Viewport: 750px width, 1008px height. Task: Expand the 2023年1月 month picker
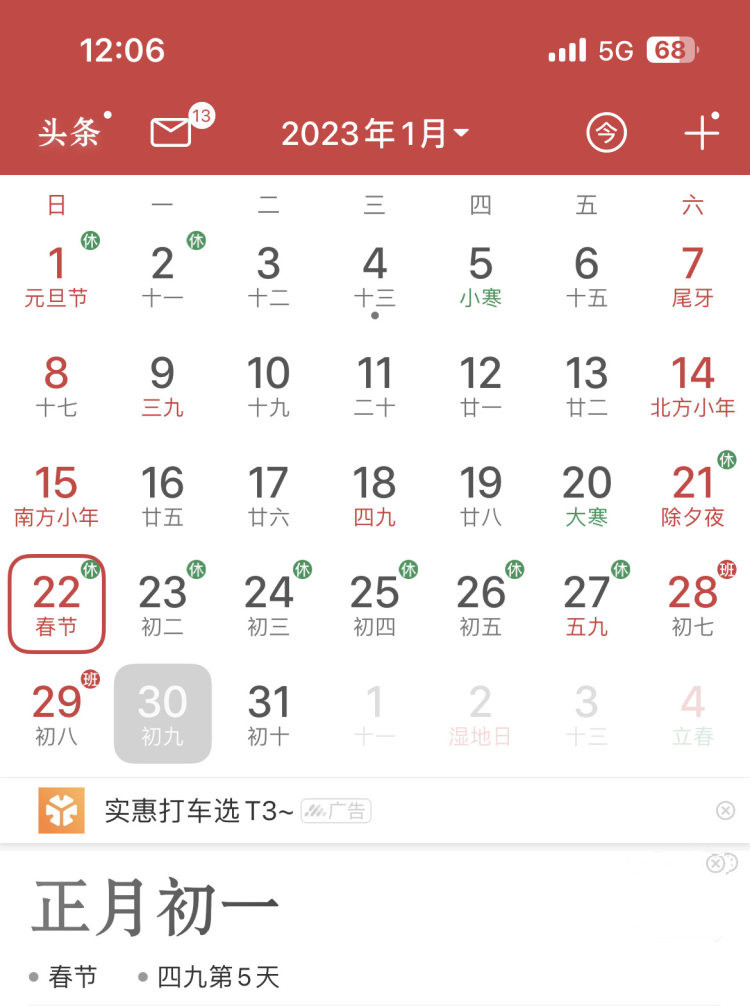pyautogui.click(x=375, y=133)
